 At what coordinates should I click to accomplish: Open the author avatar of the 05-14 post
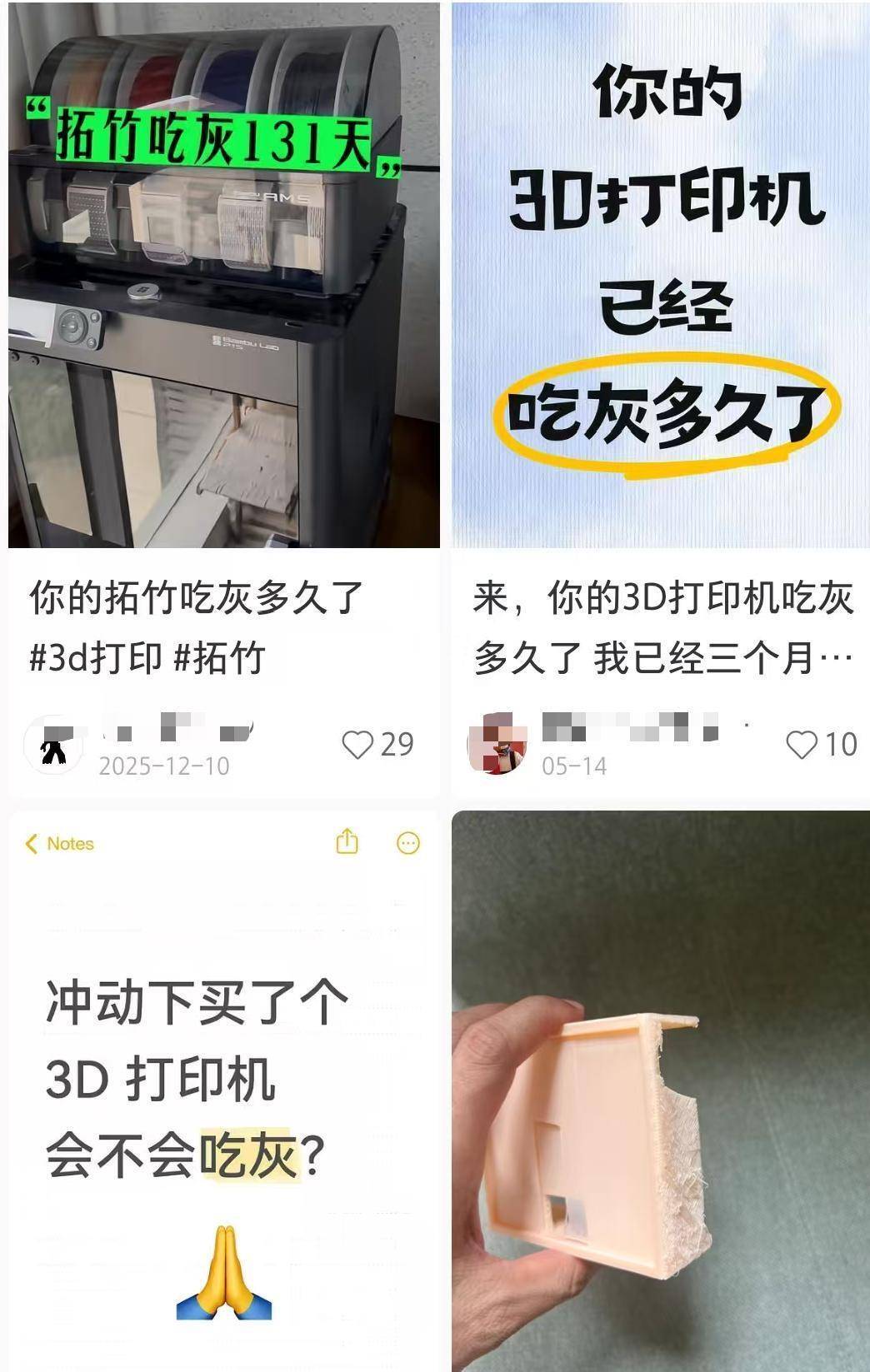(x=497, y=744)
